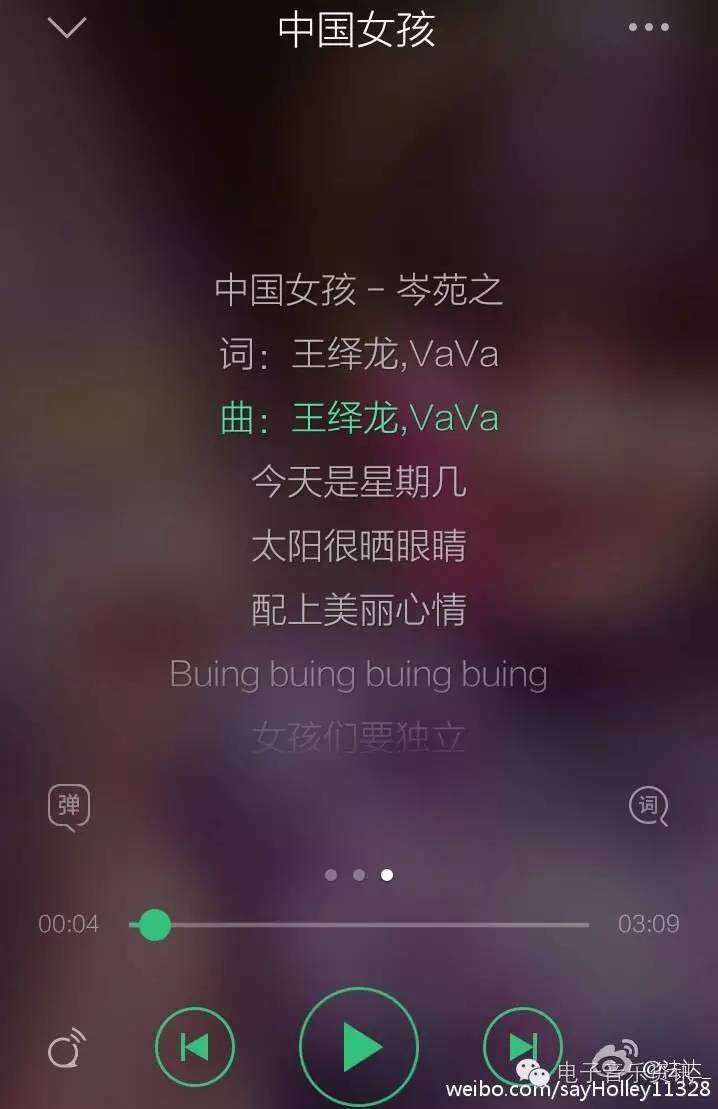Play the song 中国女孩
The width and height of the screenshot is (718, 1109).
359,1046
